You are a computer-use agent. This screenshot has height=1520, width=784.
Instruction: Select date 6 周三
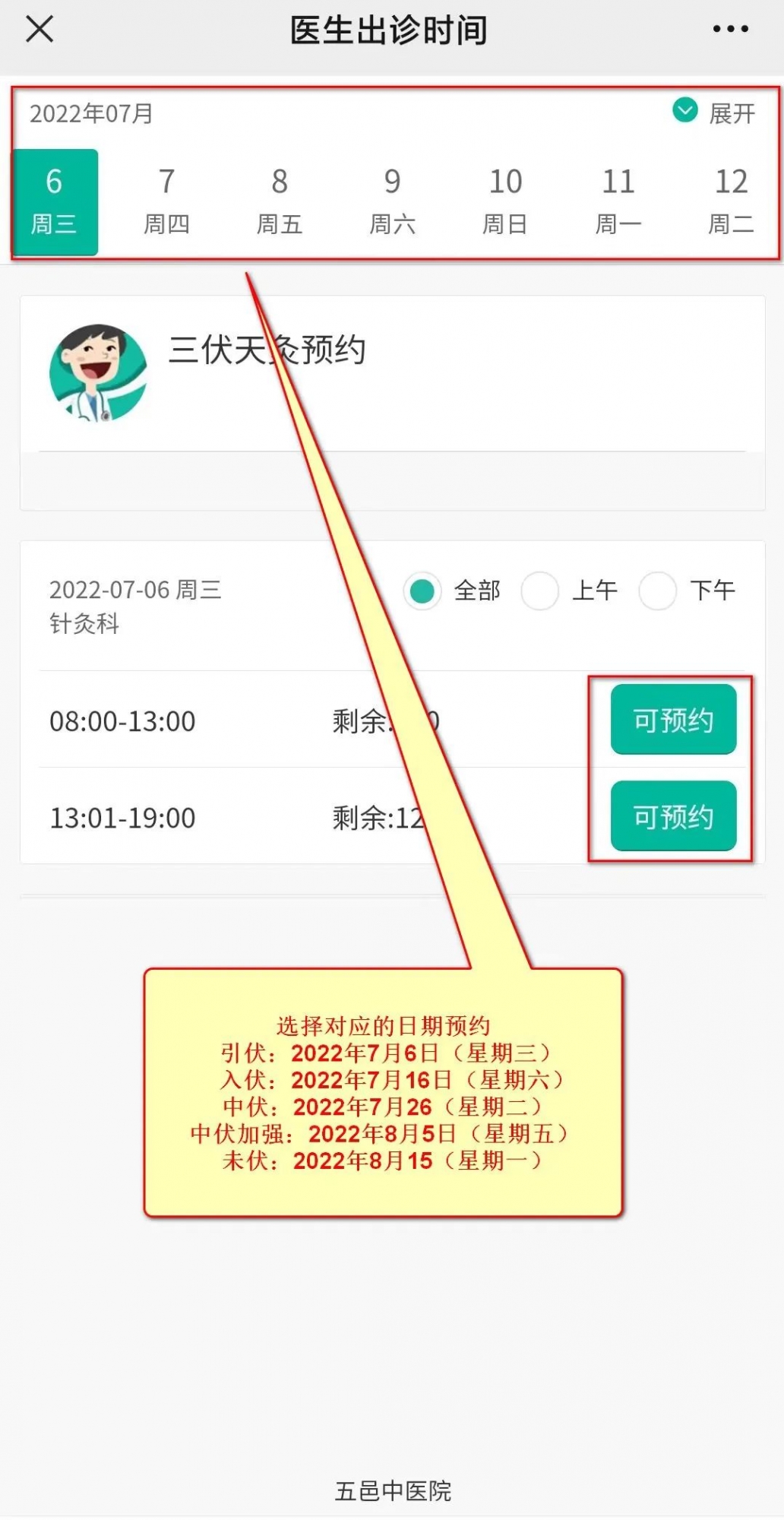(54, 201)
